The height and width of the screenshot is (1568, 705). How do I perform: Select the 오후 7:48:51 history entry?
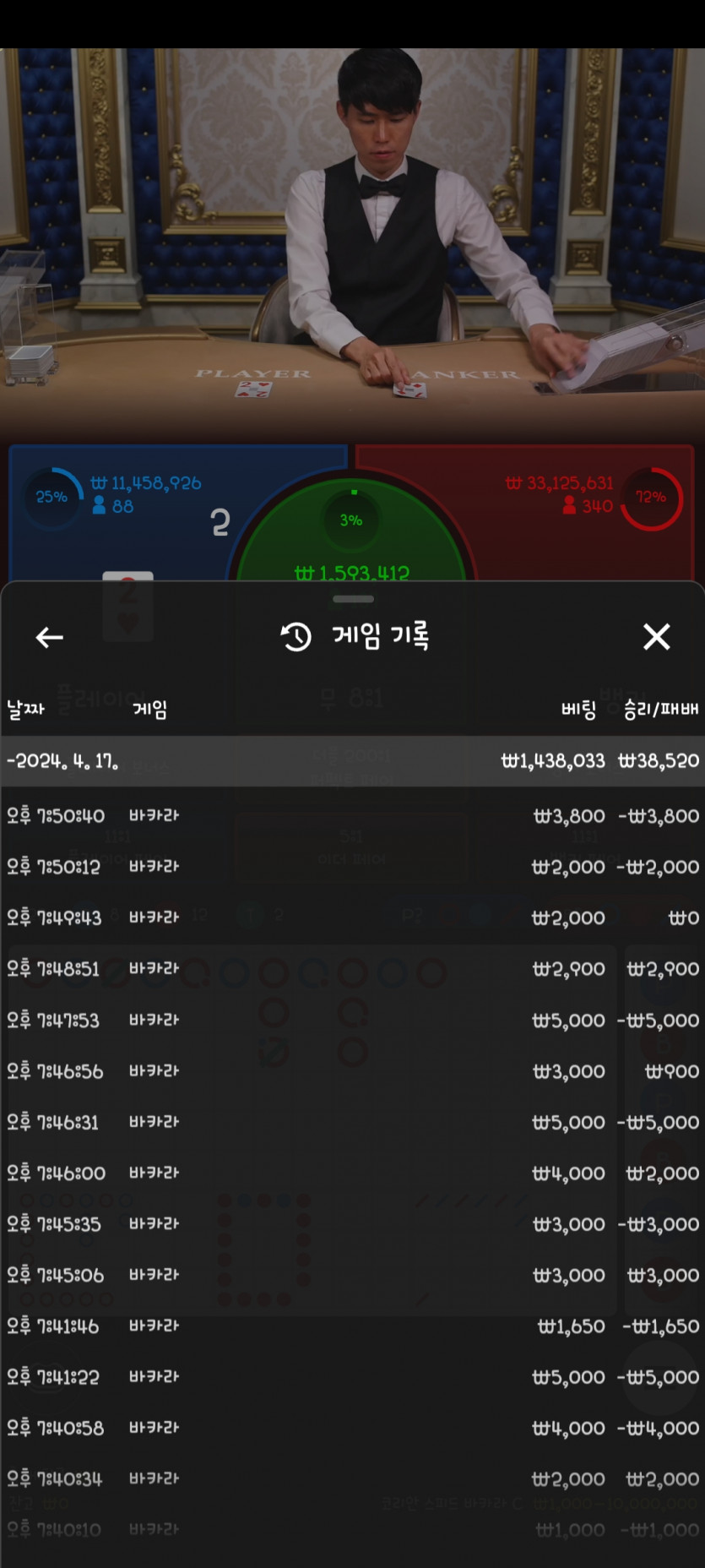tap(352, 969)
